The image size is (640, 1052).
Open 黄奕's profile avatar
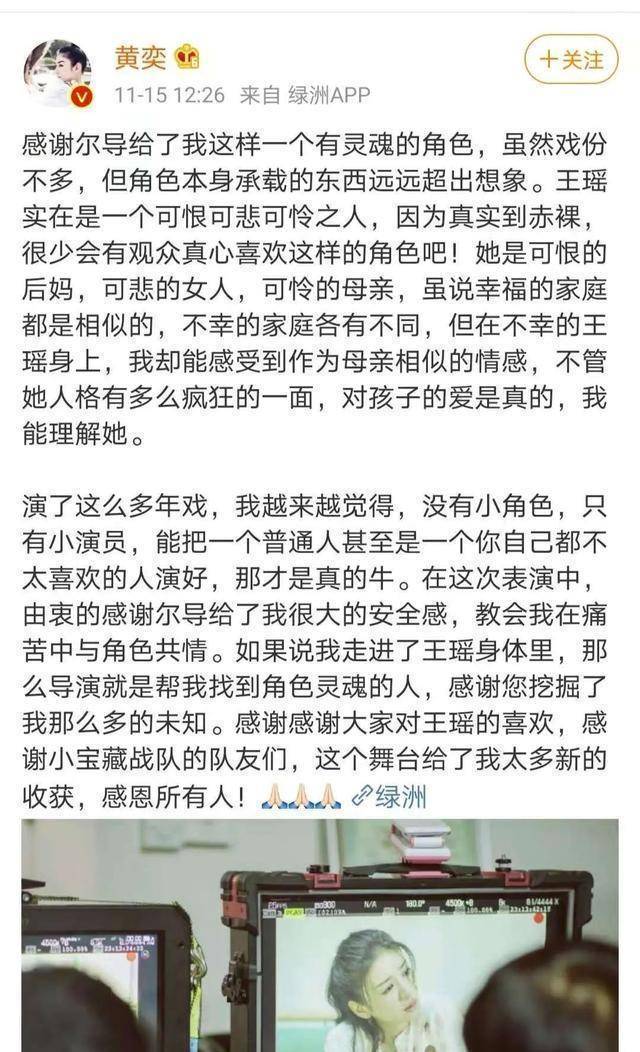(x=58, y=73)
